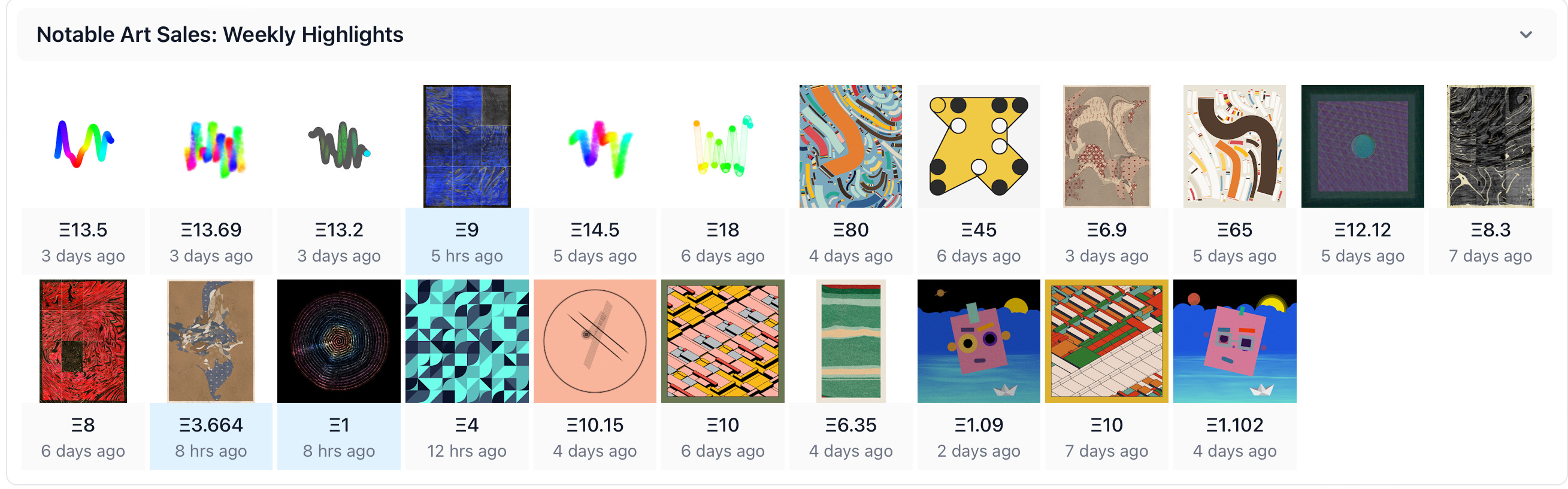View the artwork sold for Ξ18
Viewport: 1568px width, 489px height.
[722, 146]
